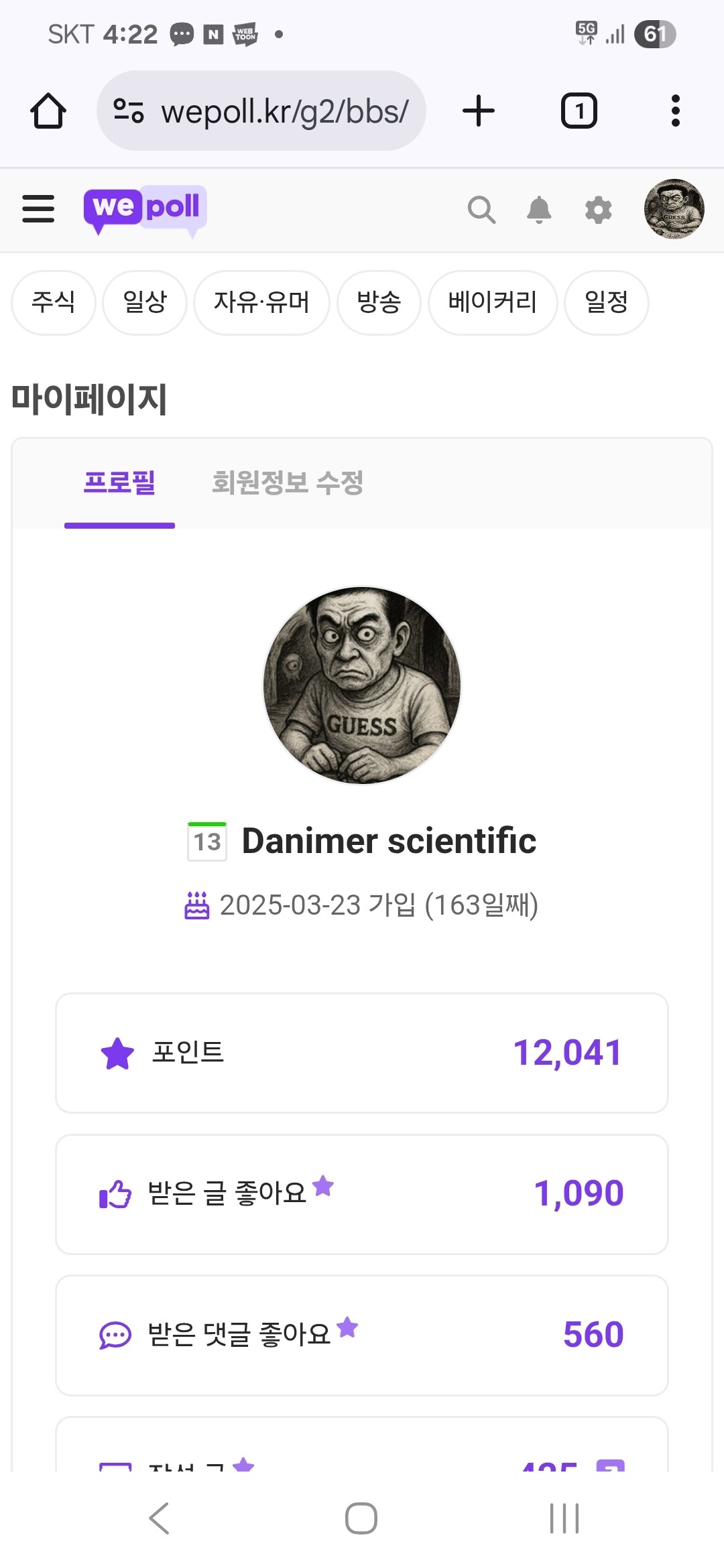The image size is (724, 1568).
Task: Go back with system back button
Action: coord(160,1518)
